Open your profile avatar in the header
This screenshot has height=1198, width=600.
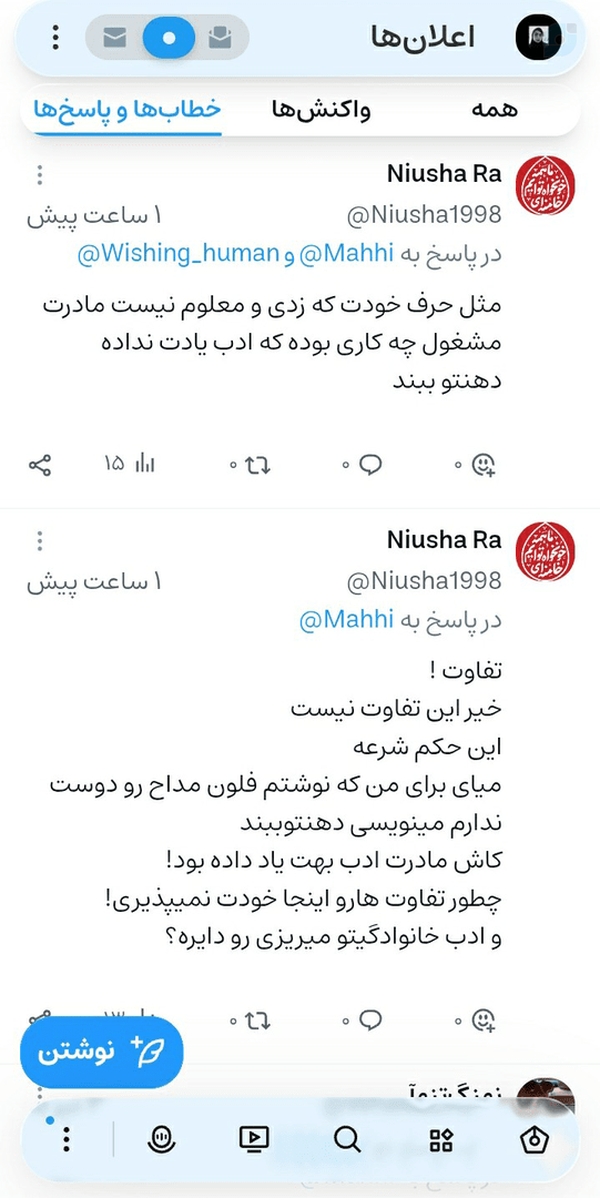(x=538, y=37)
